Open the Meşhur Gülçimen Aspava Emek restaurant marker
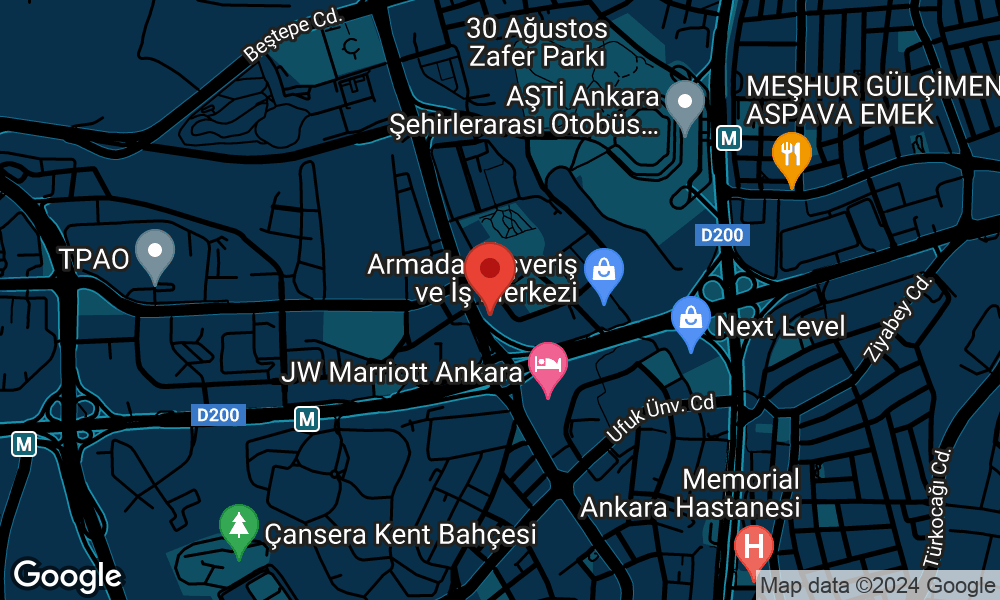 [791, 154]
